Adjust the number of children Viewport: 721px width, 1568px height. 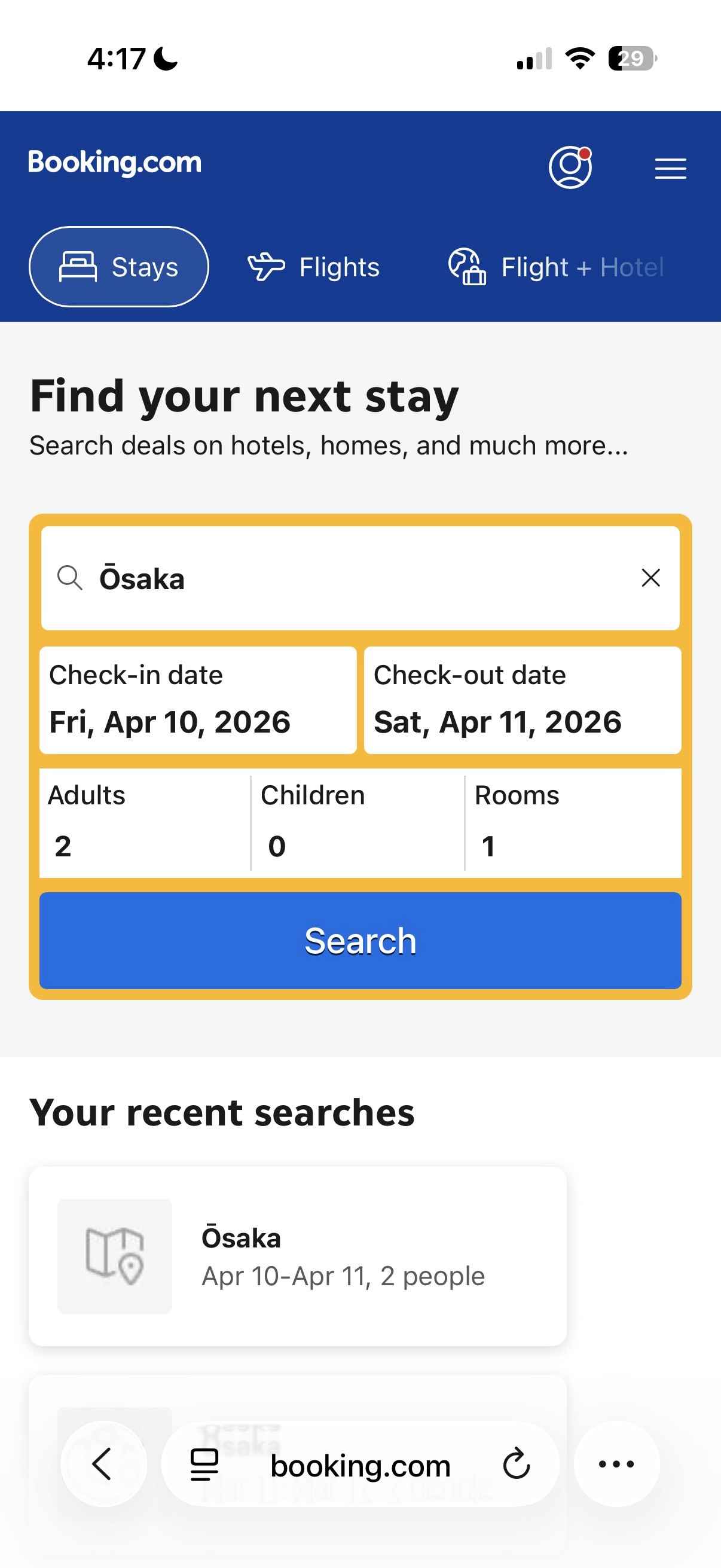click(358, 822)
